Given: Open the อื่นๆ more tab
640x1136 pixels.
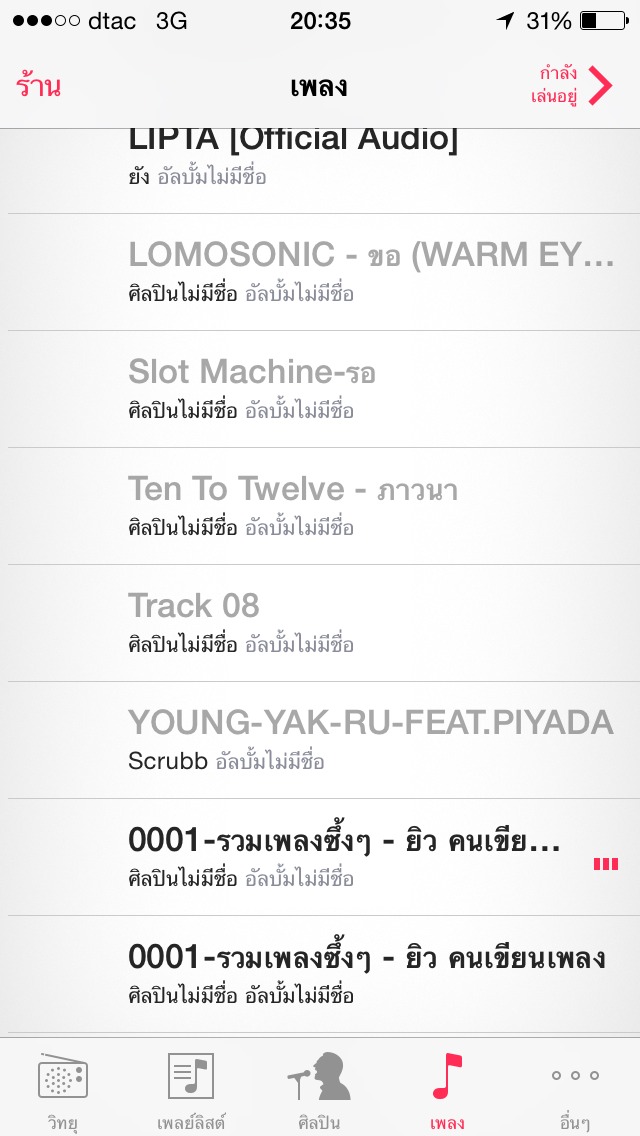Looking at the screenshot, I should 575,1090.
